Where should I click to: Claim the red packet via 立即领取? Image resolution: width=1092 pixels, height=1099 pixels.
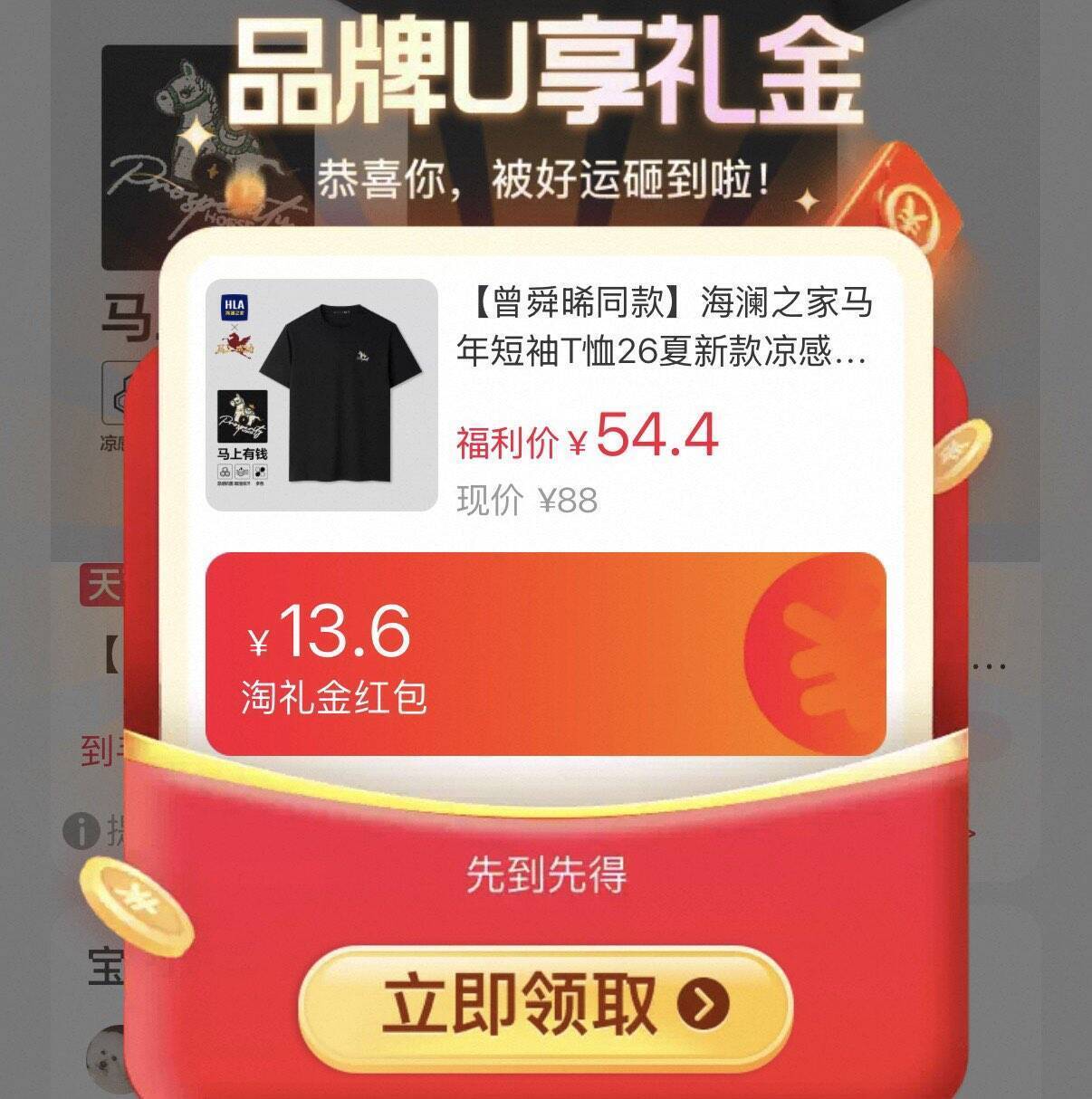click(x=546, y=1005)
